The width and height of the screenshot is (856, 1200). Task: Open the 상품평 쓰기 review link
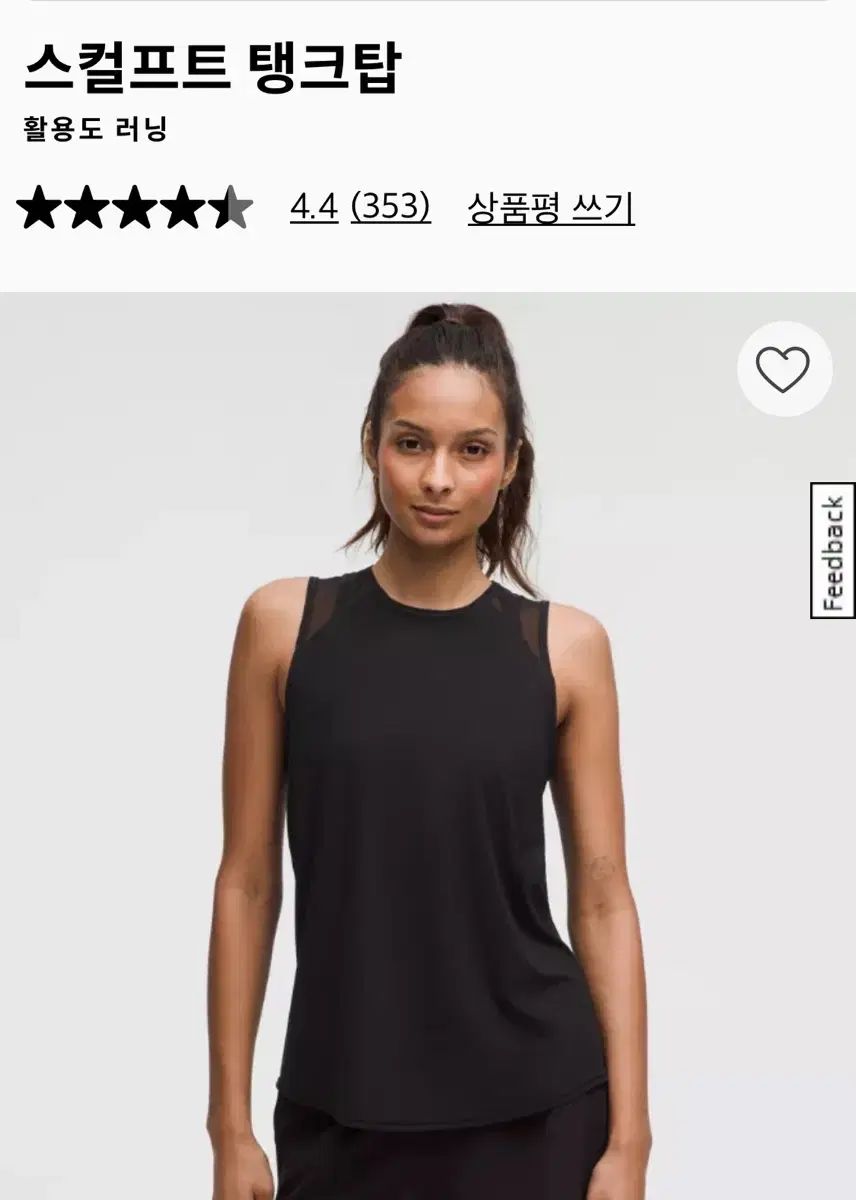pyautogui.click(x=551, y=208)
